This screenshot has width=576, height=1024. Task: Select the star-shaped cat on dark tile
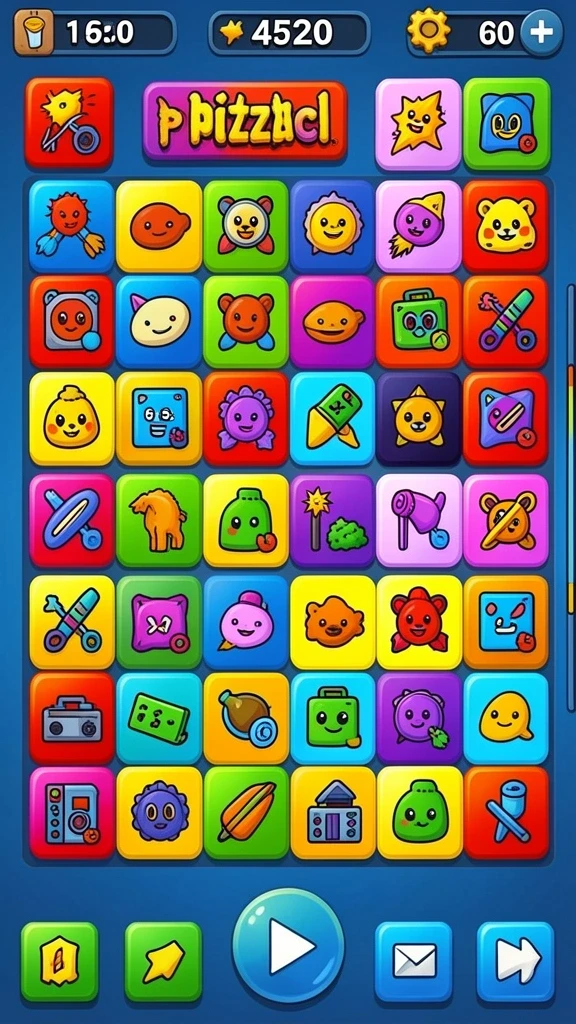pyautogui.click(x=418, y=419)
